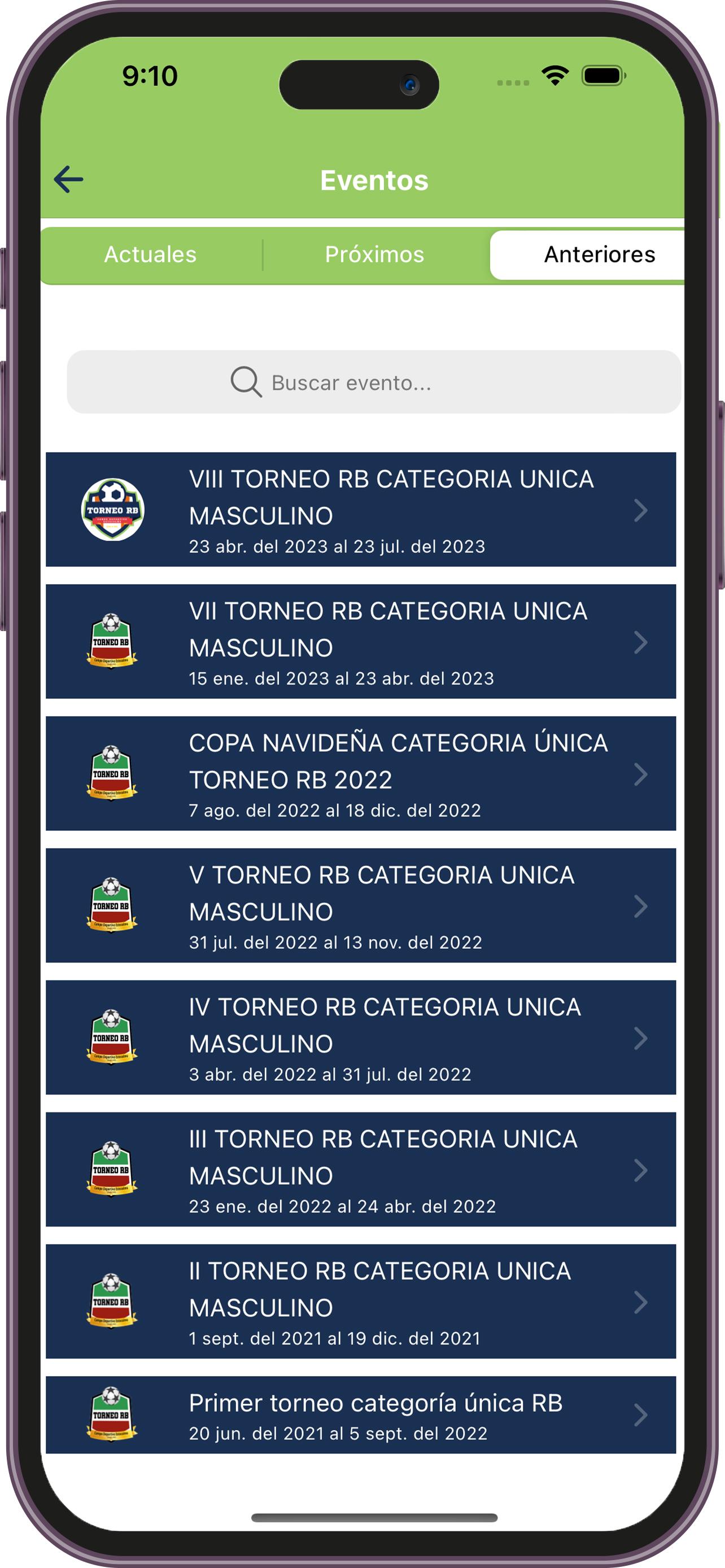The height and width of the screenshot is (1568, 725).
Task: Open VII TORNEO RB CATEGORIA UNICA MASCULINO
Action: [361, 642]
